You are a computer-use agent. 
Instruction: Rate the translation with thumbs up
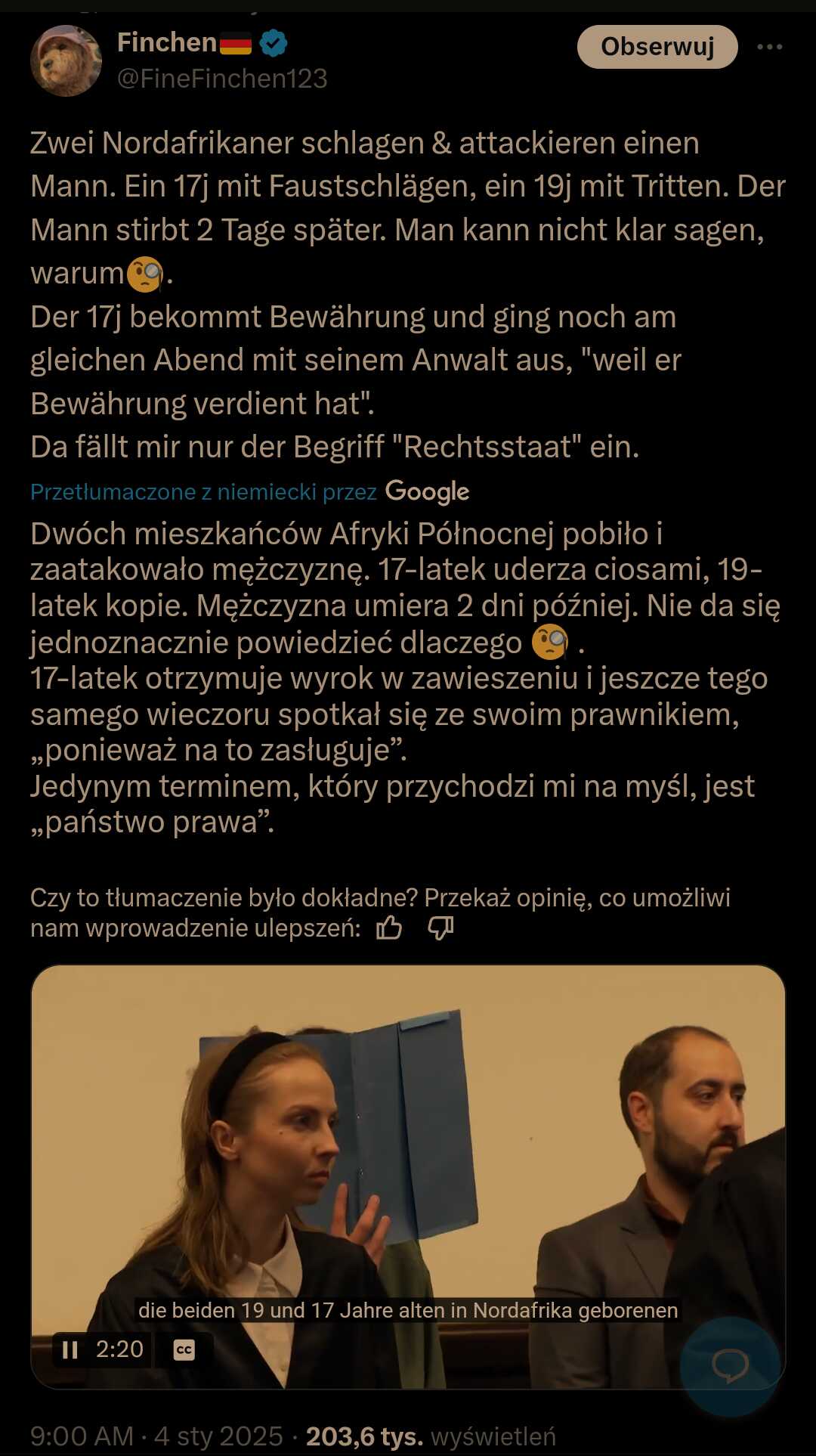(x=389, y=927)
